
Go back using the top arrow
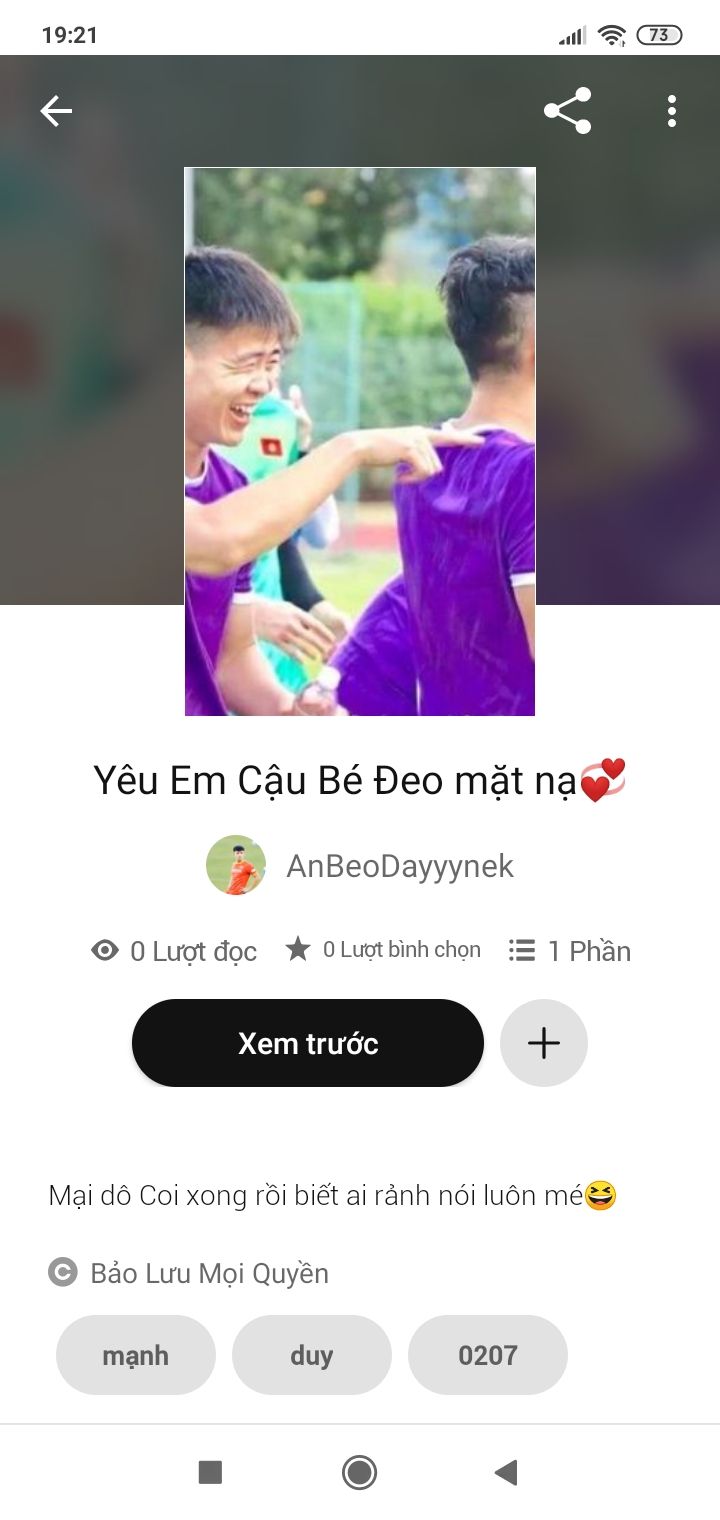click(56, 111)
